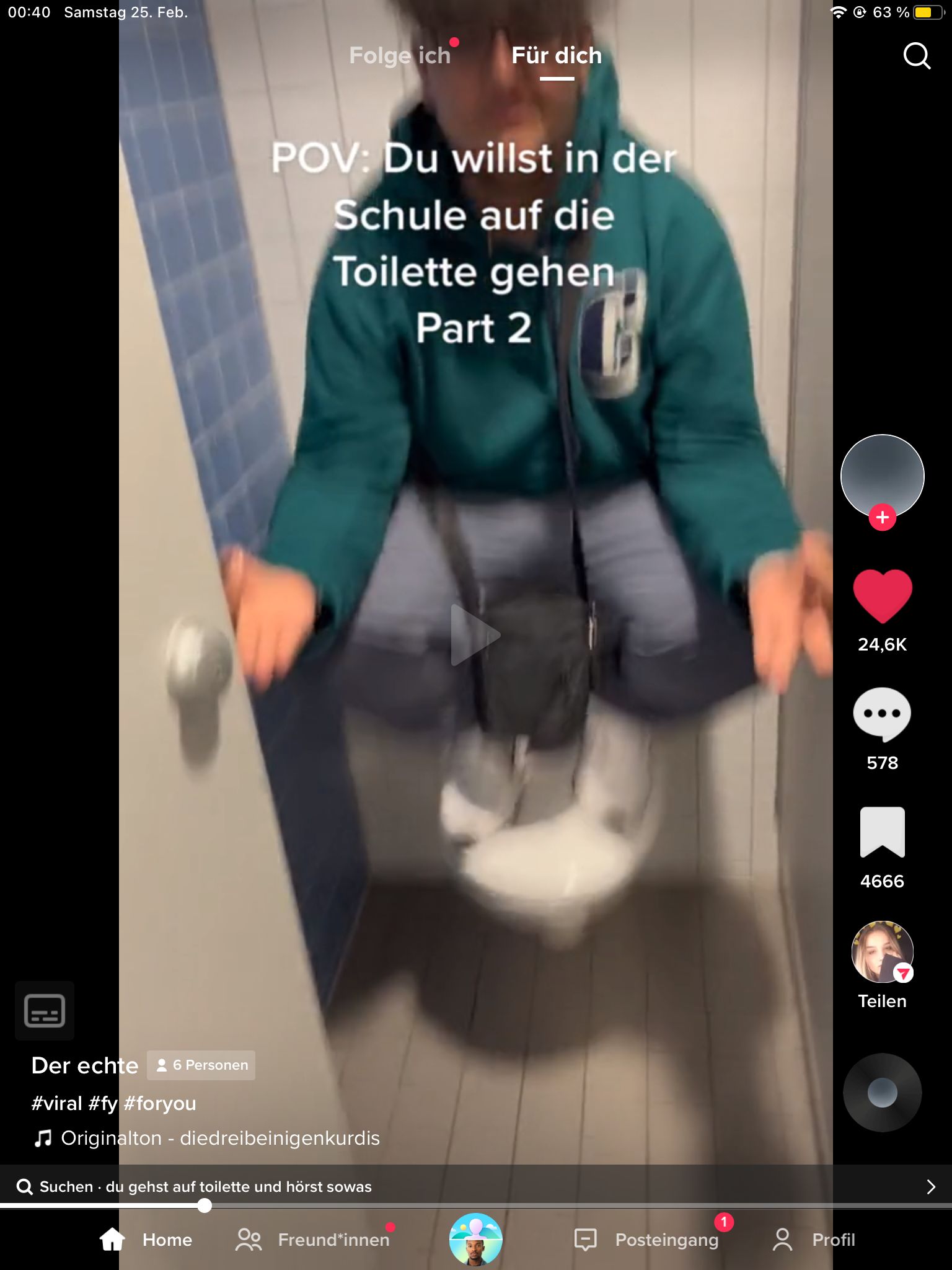
Task: Open the search icon at top right
Action: [x=917, y=56]
